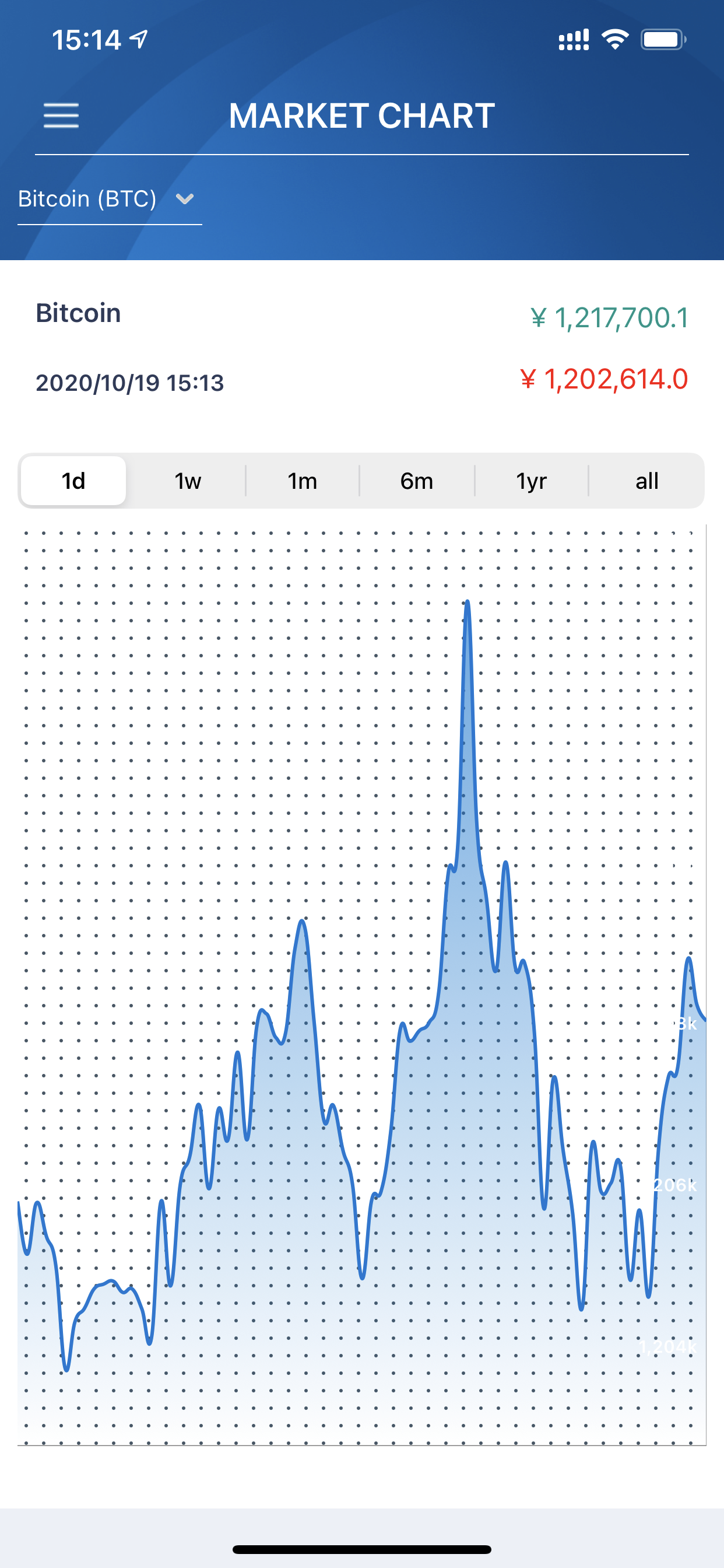Switch to the 1w chart range
724x1568 pixels.
pyautogui.click(x=188, y=481)
